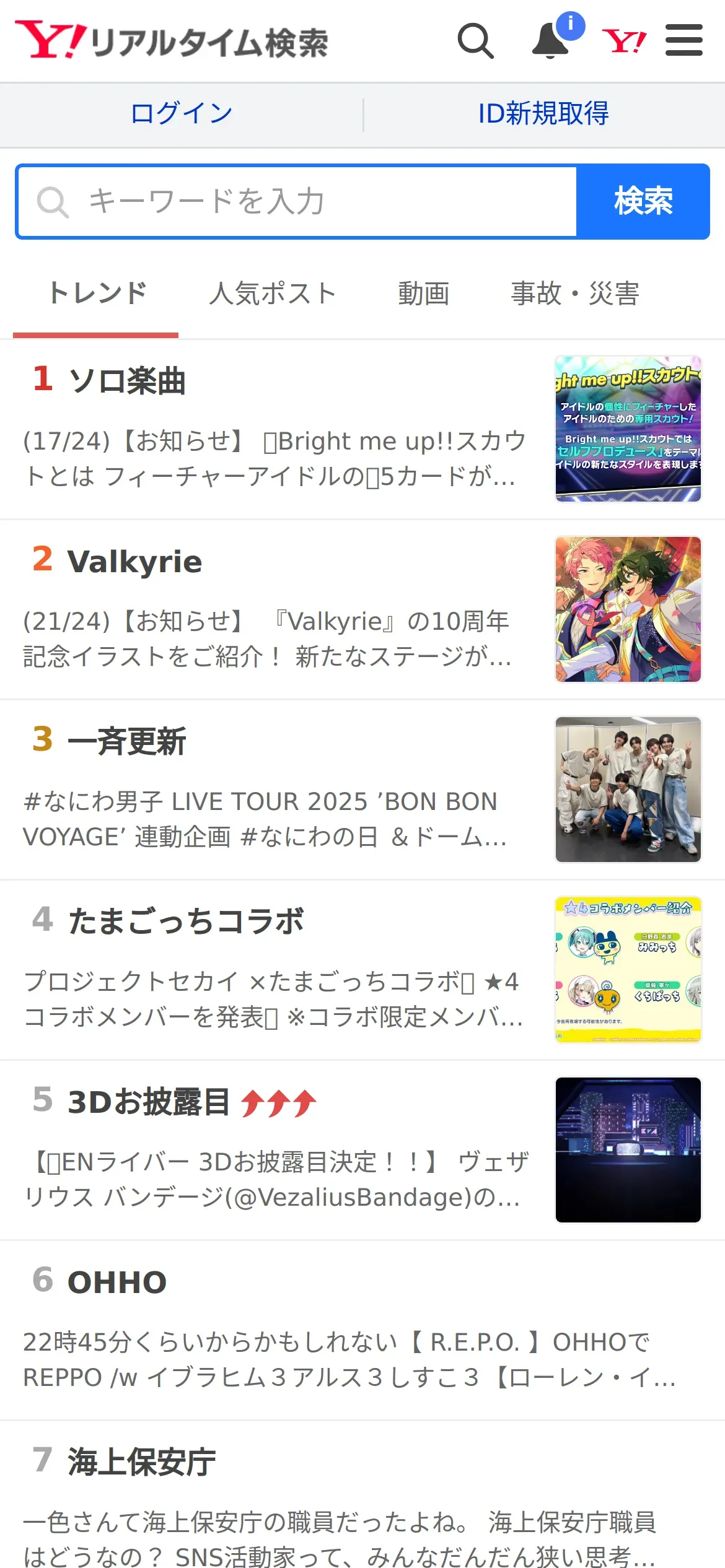
Task: Open trend 1 ソロ楽曲
Action: tap(127, 380)
